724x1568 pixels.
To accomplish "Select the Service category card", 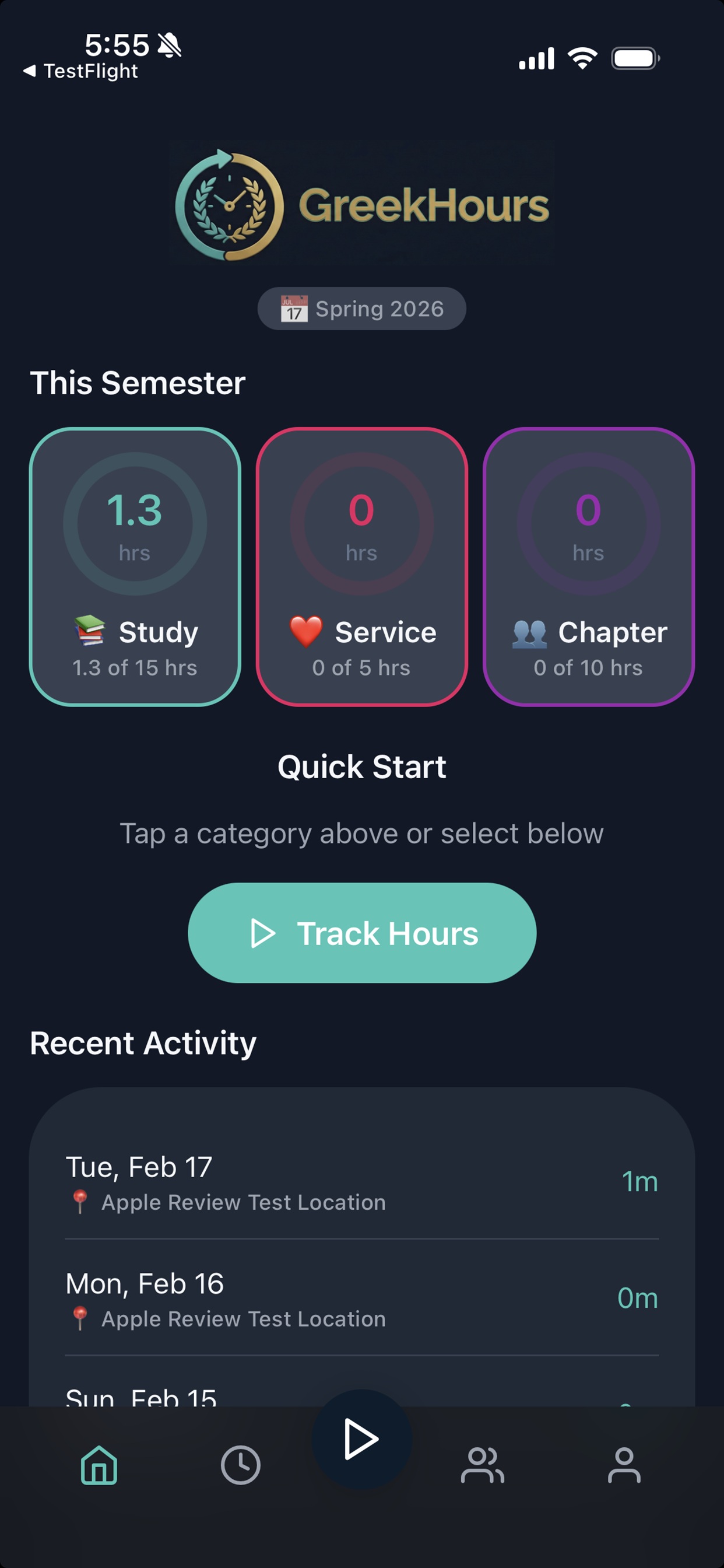I will pyautogui.click(x=361, y=566).
